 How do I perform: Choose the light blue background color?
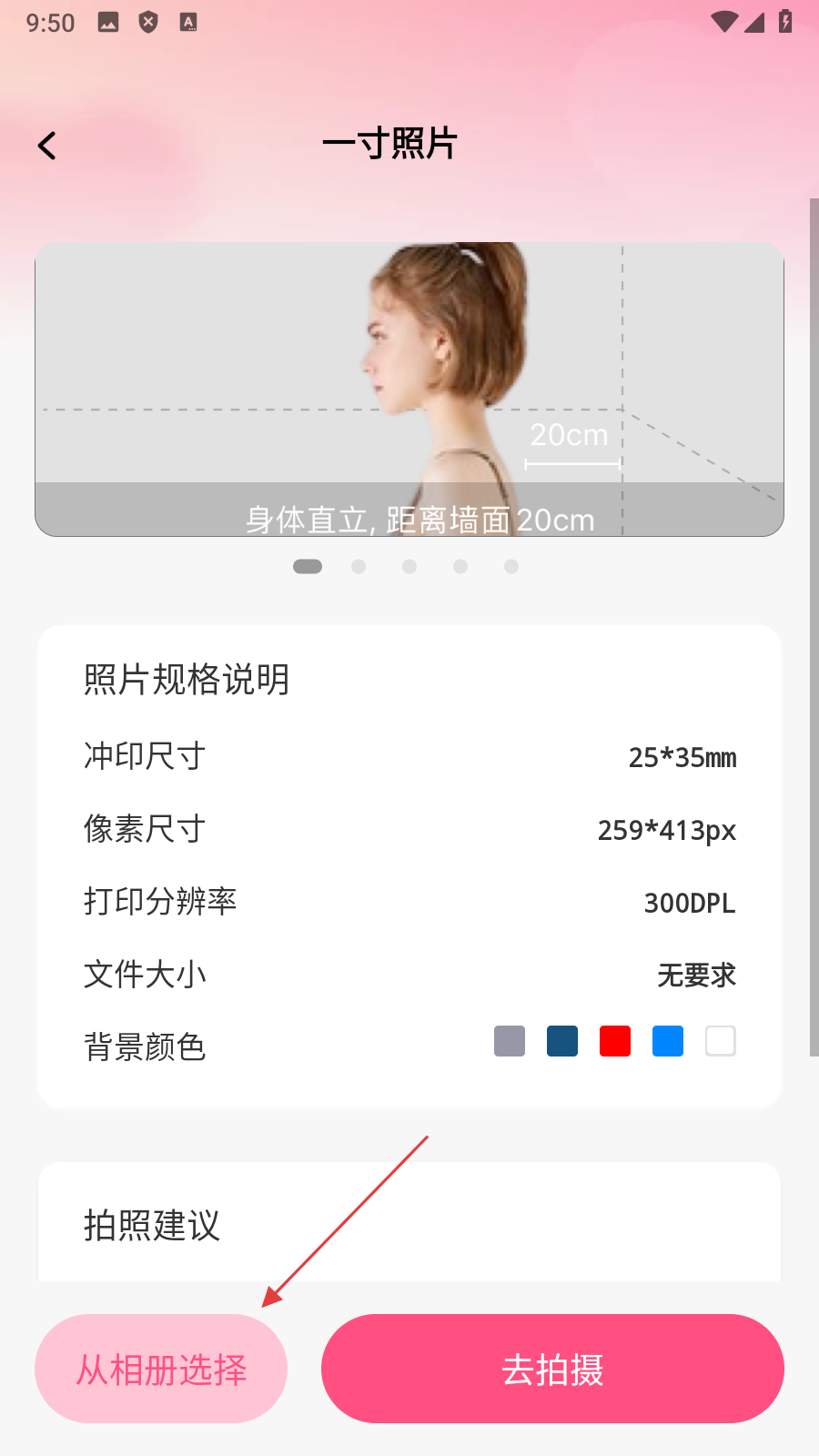tap(668, 1041)
